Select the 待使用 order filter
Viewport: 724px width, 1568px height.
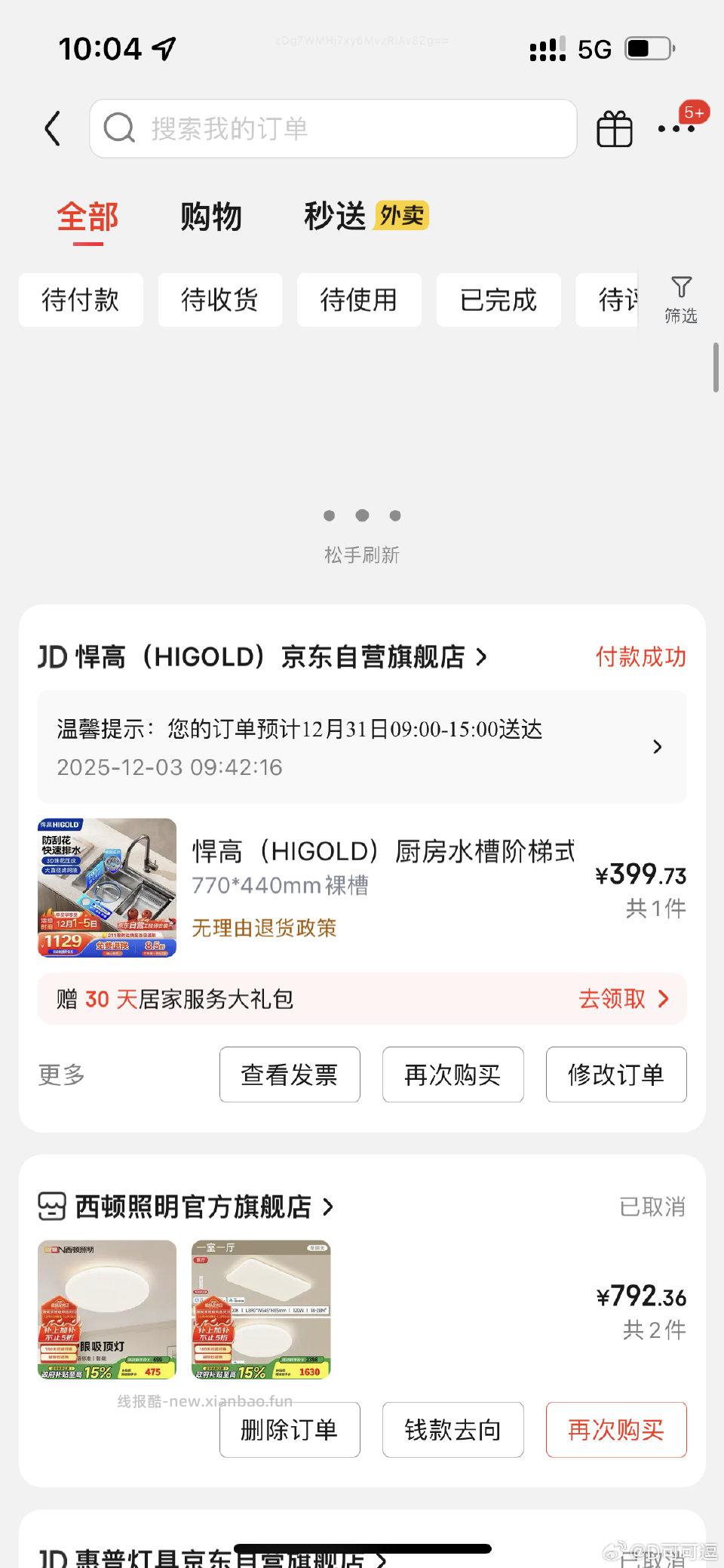tap(359, 300)
